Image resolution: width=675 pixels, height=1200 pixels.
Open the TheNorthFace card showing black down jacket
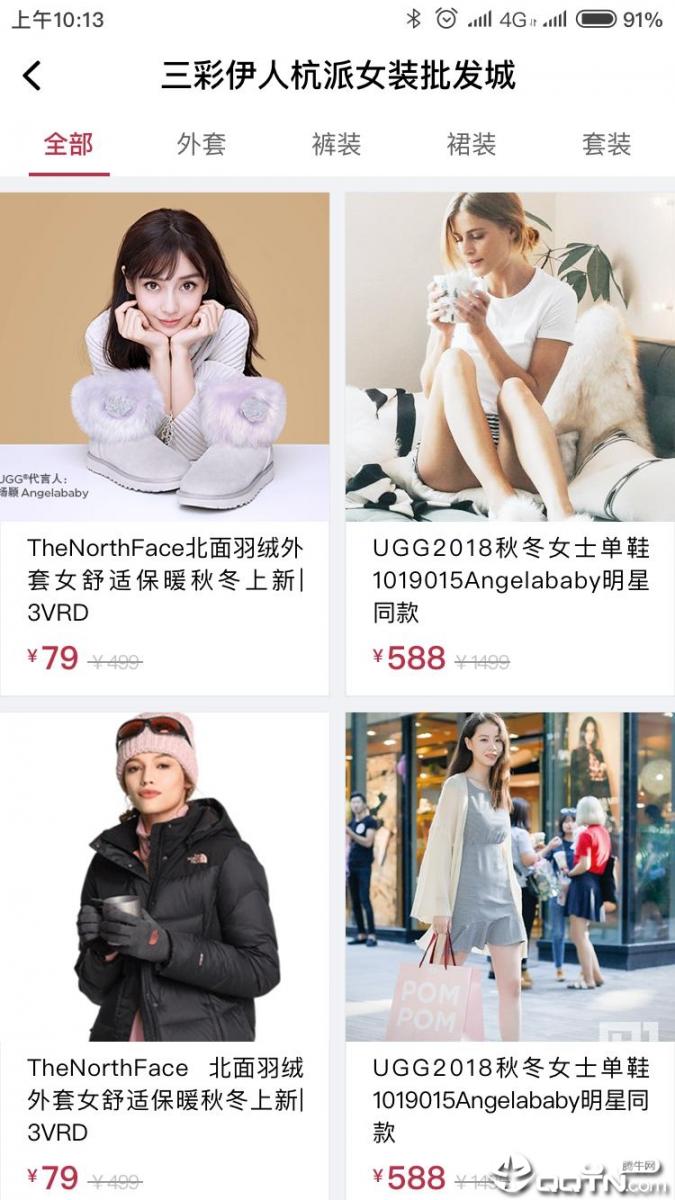coord(164,955)
